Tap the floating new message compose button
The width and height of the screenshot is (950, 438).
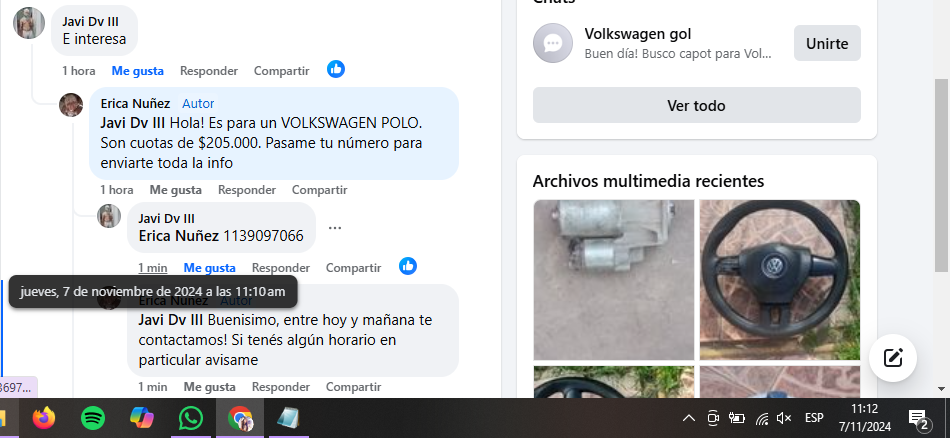pos(892,357)
